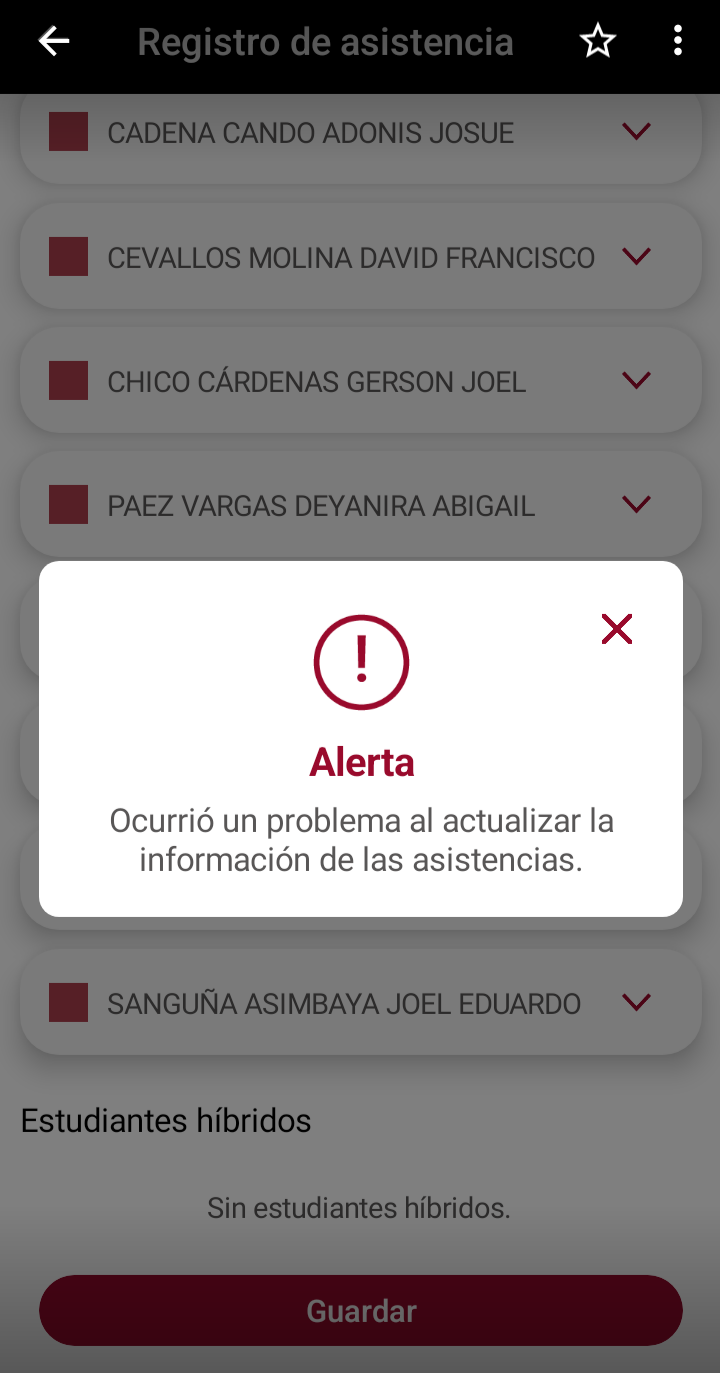Open the overflow menu

tap(678, 41)
